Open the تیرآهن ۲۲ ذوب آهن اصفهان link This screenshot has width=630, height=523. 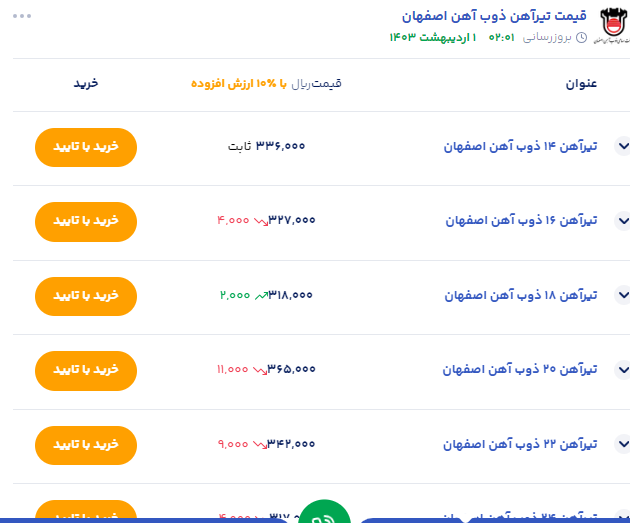click(x=520, y=445)
